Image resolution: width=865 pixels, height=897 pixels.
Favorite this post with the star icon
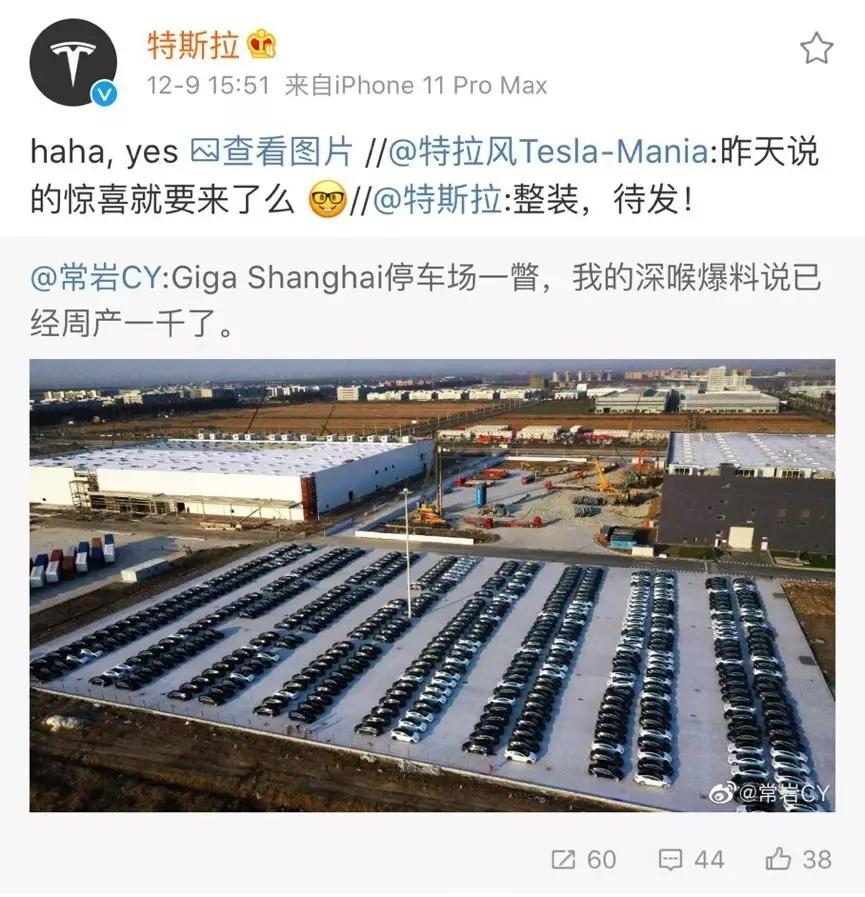click(x=816, y=48)
